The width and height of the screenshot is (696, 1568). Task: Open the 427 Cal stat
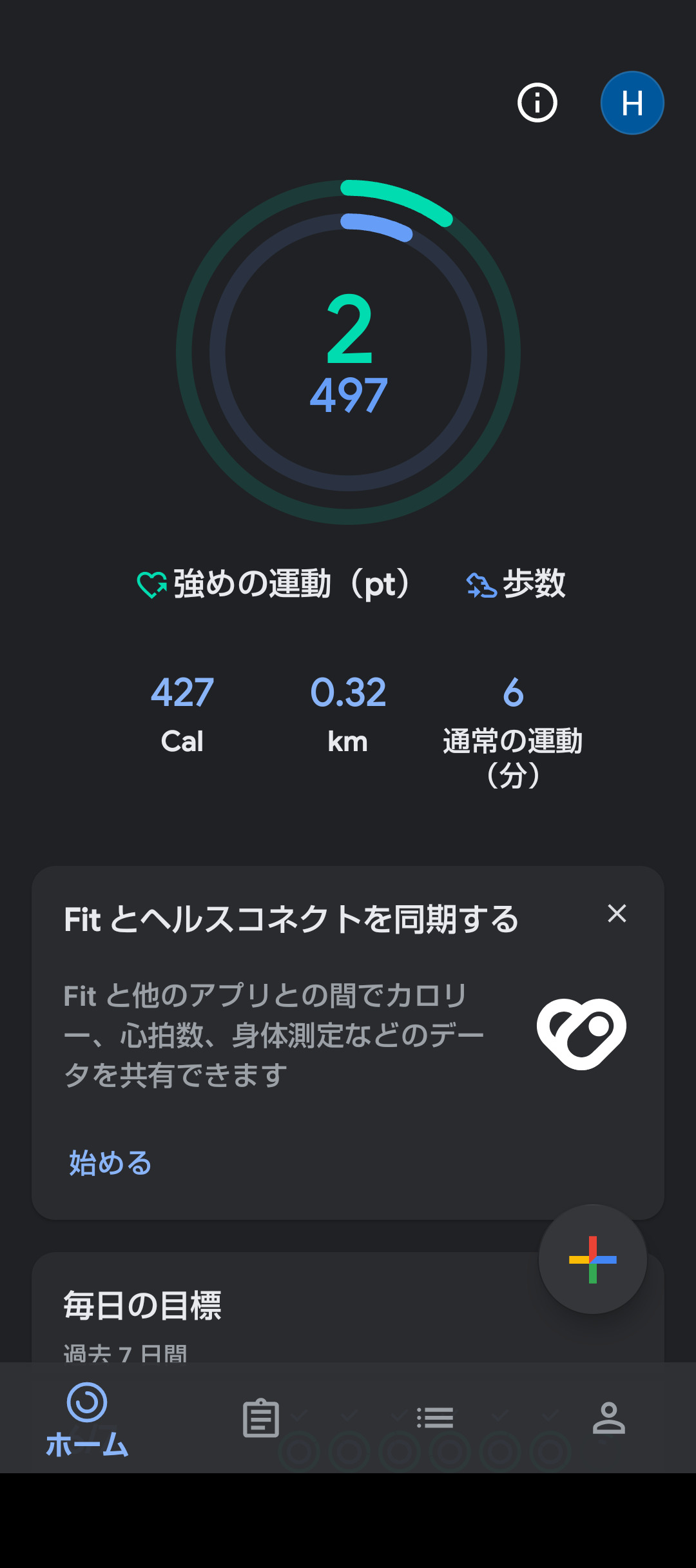point(182,714)
